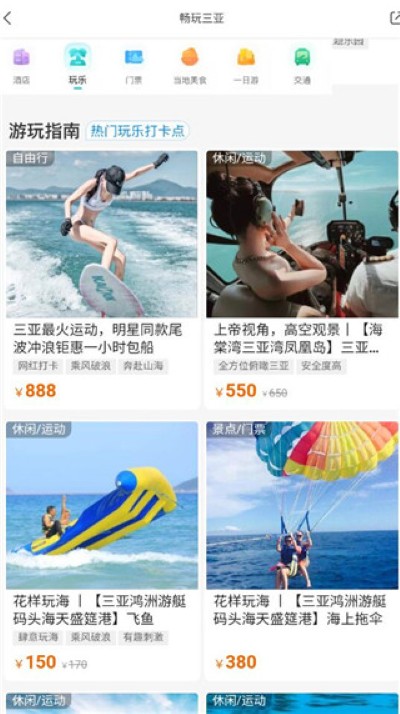Open the 海上拖伞 parasailing card
Viewport: 400px width, 714px height.
[x=302, y=550]
